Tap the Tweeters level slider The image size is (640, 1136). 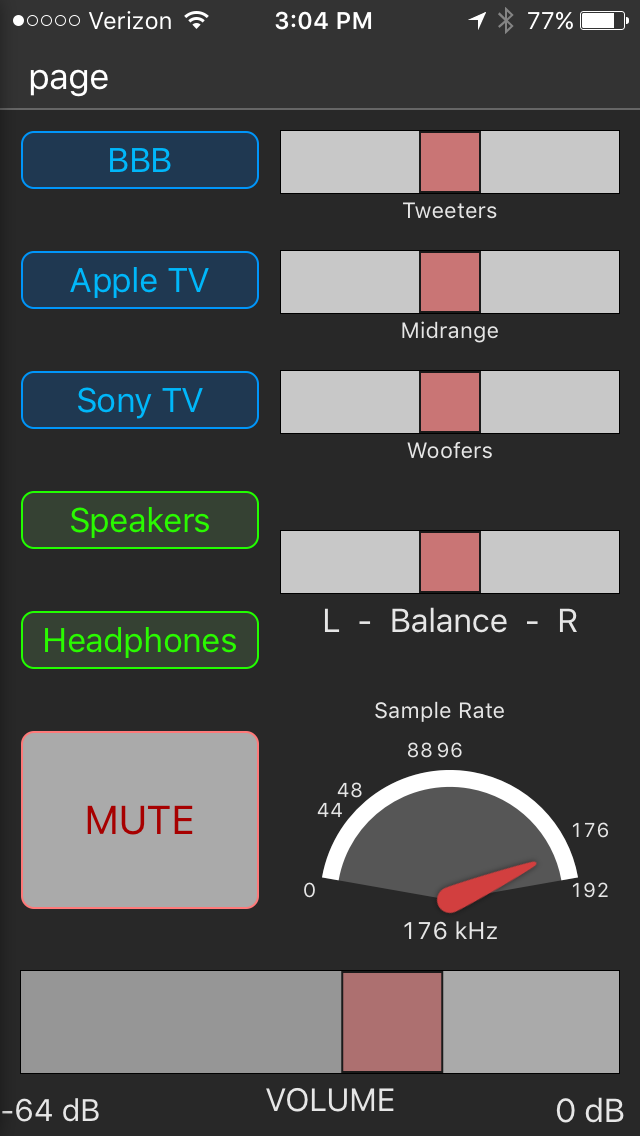pyautogui.click(x=450, y=162)
